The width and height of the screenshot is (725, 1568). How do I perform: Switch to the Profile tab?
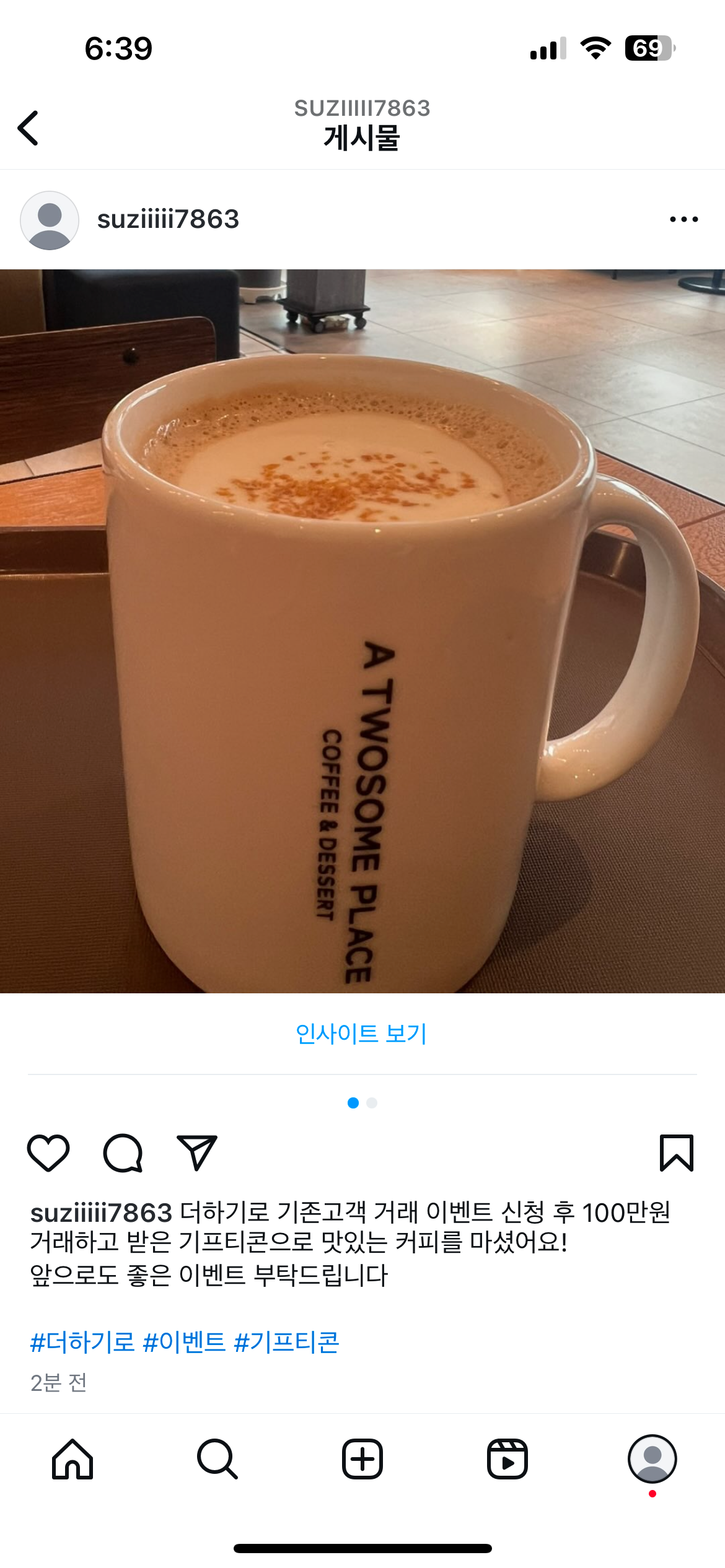[652, 1459]
